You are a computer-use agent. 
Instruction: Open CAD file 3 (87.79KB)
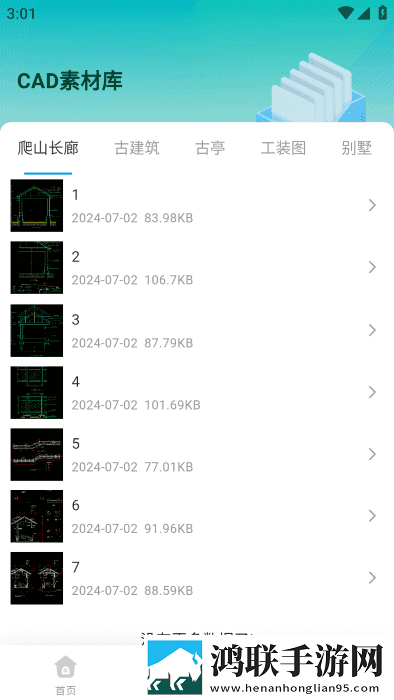(x=197, y=330)
